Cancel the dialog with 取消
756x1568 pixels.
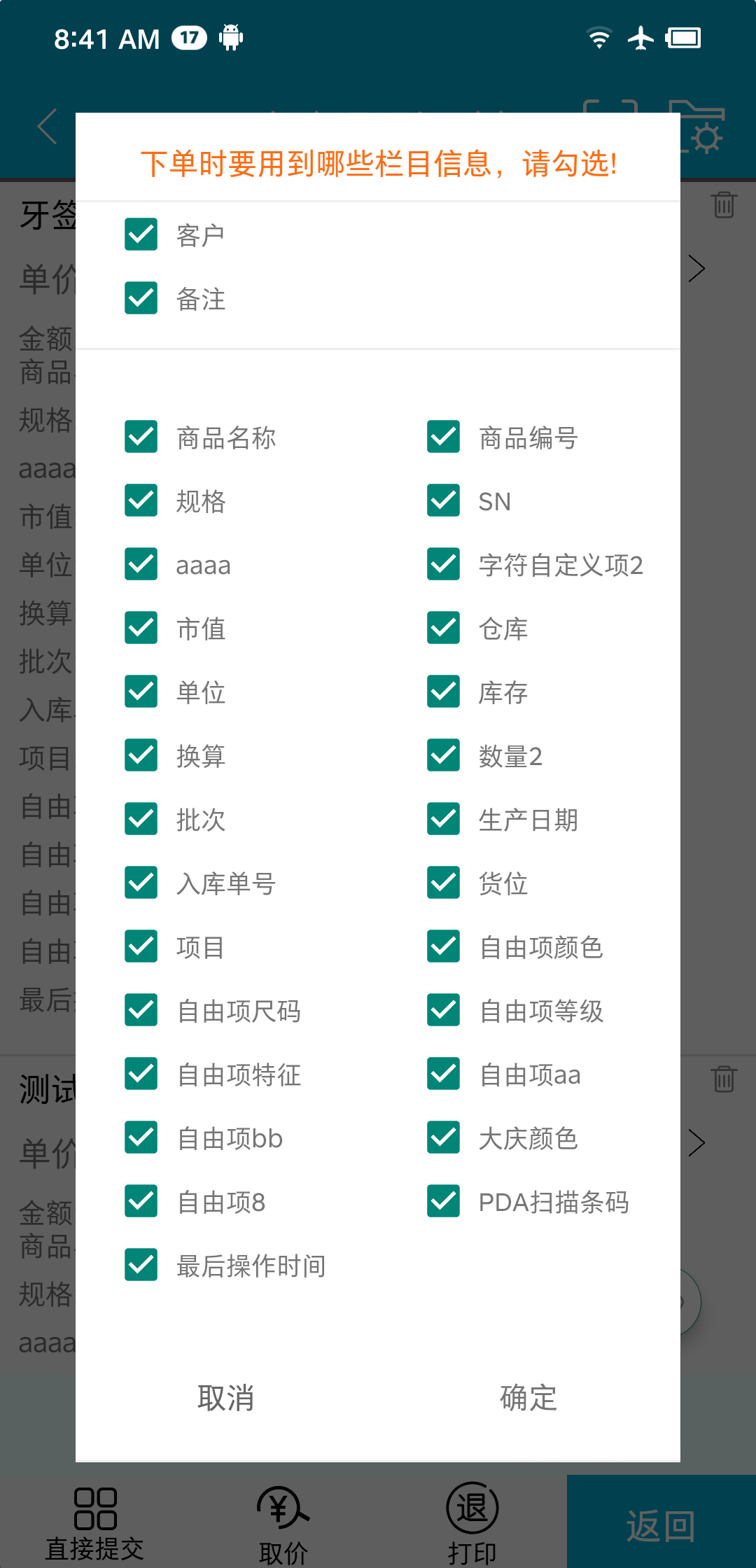(226, 1398)
